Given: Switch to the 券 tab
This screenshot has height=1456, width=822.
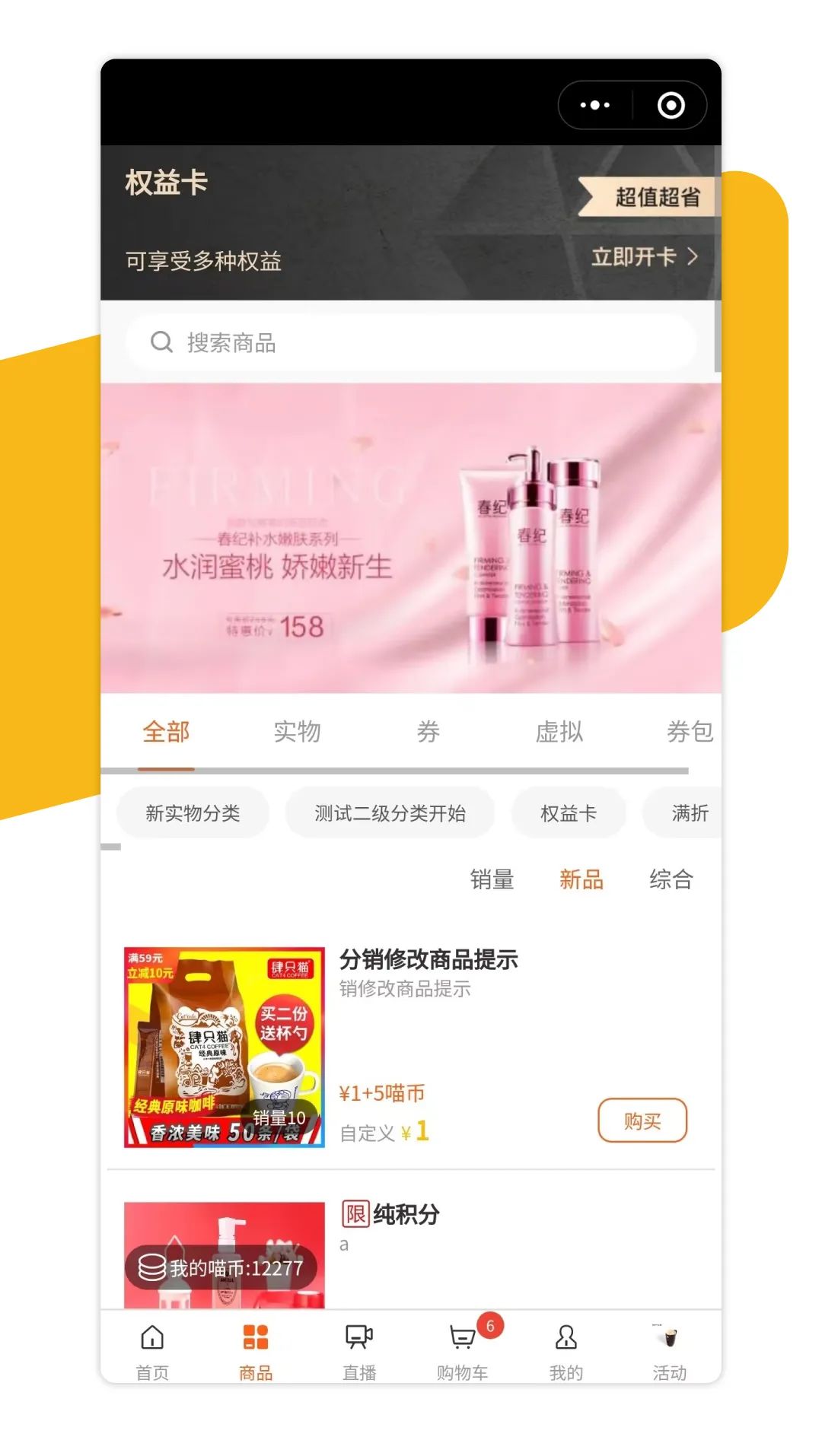Looking at the screenshot, I should tap(428, 732).
